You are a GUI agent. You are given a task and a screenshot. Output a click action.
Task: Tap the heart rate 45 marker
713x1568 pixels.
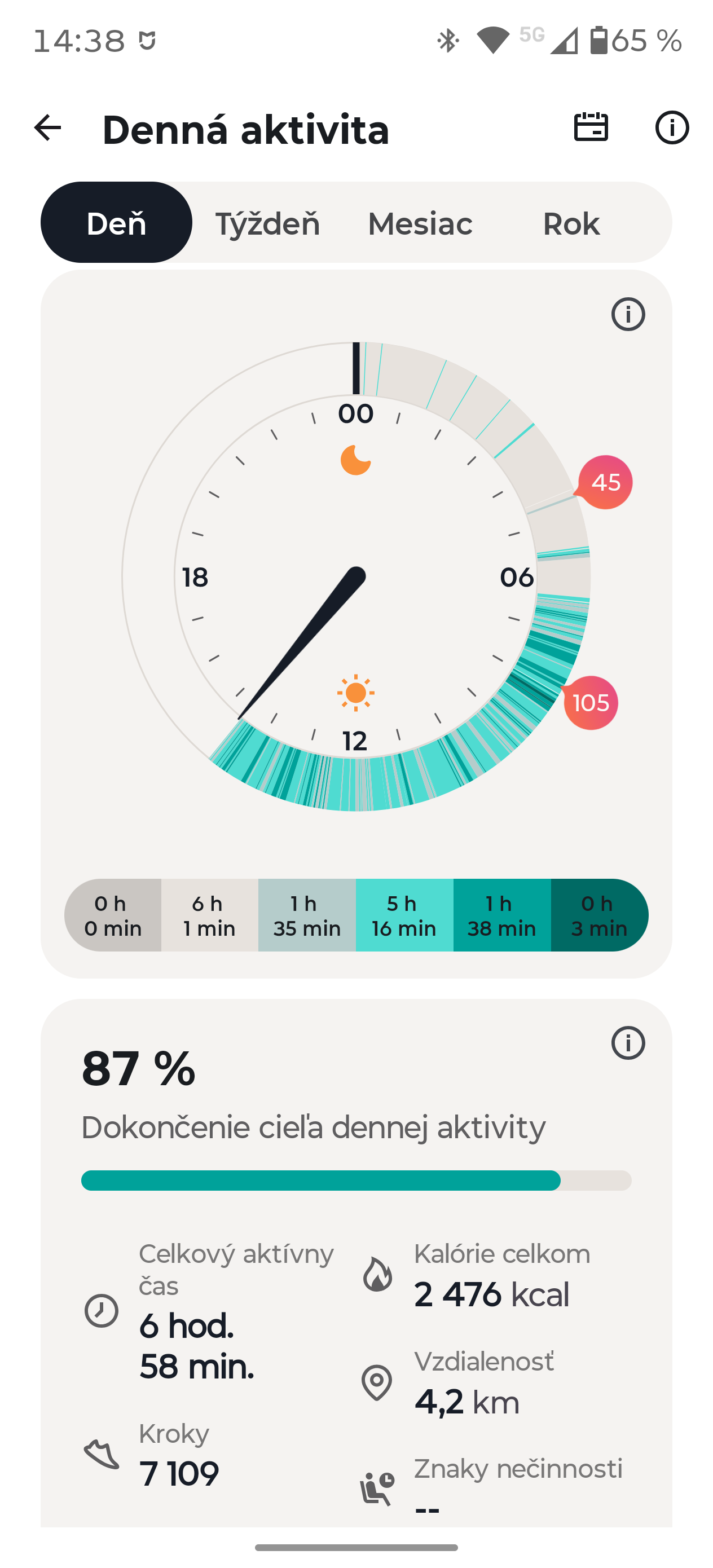point(605,483)
